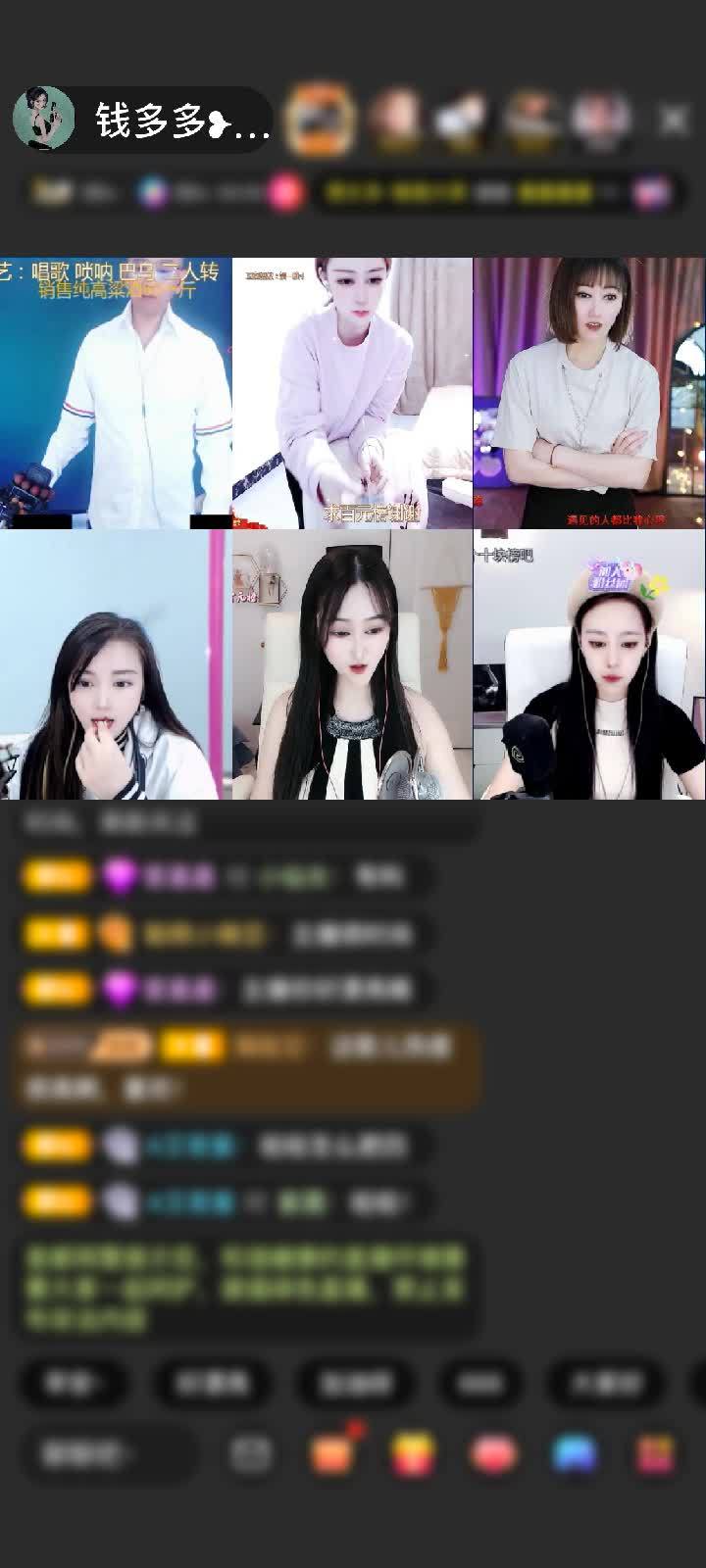706x1568 pixels.
Task: Close the live stream room
Action: pos(673,120)
